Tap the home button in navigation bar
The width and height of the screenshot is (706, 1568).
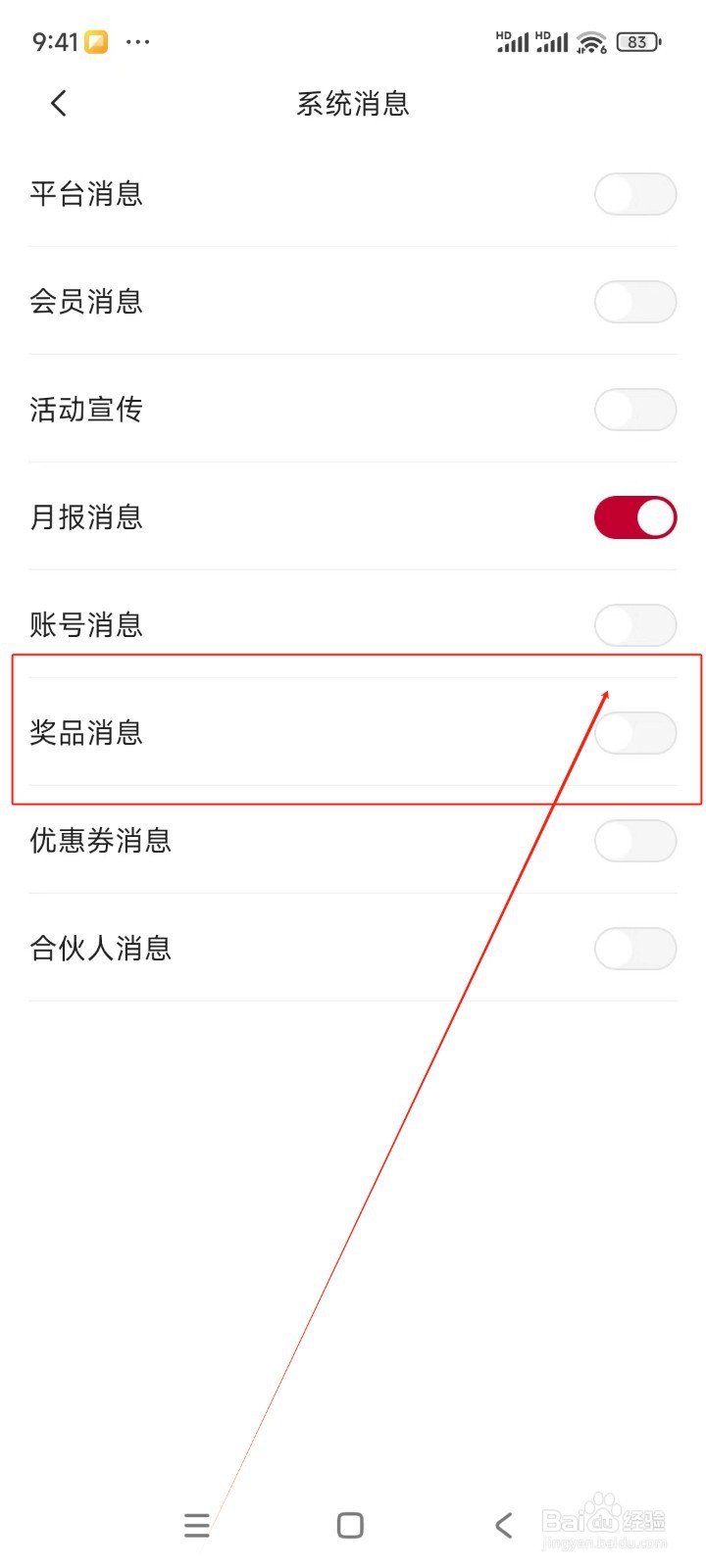click(349, 1525)
